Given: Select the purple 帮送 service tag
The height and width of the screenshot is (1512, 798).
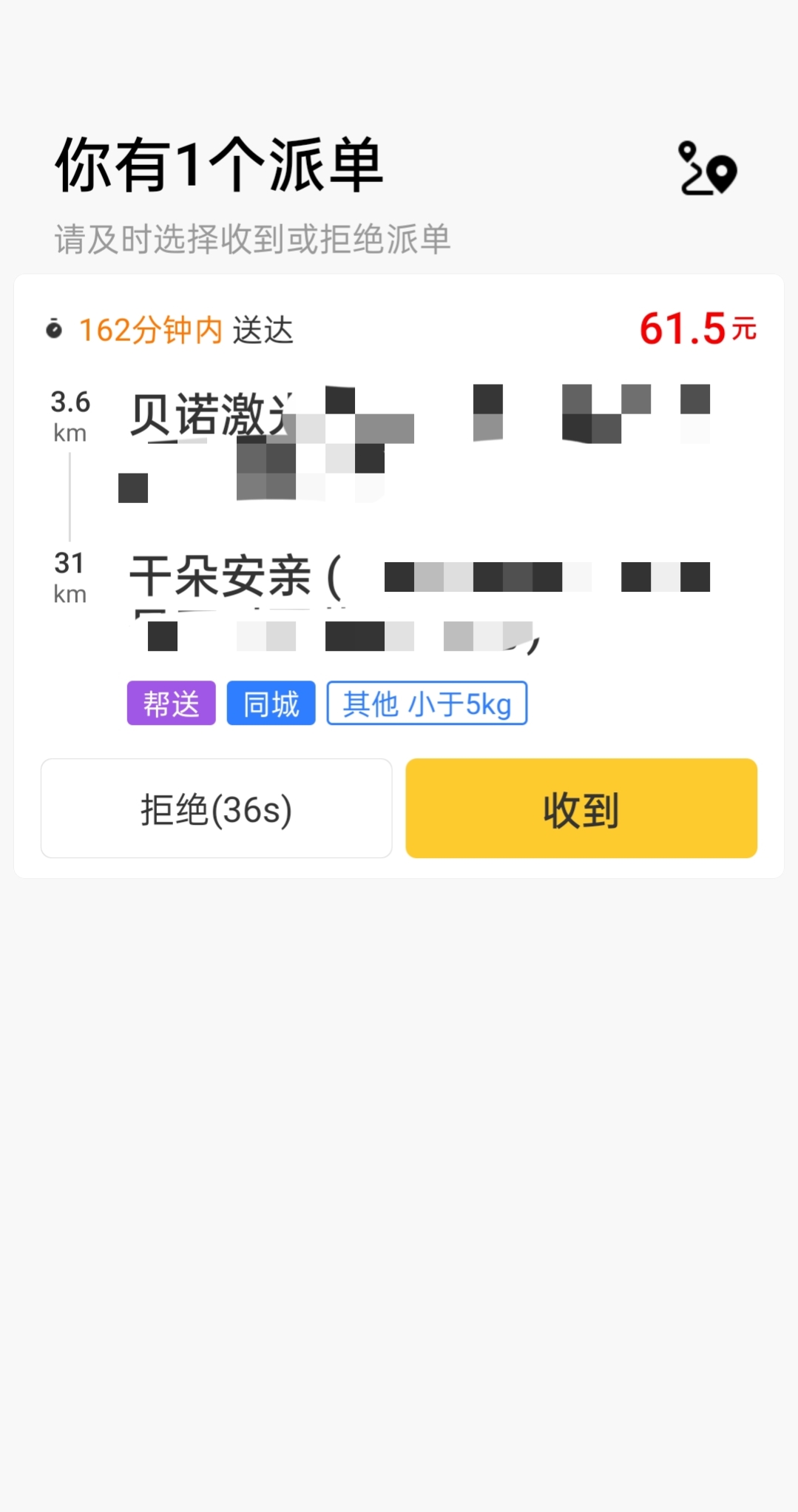Looking at the screenshot, I should point(171,703).
